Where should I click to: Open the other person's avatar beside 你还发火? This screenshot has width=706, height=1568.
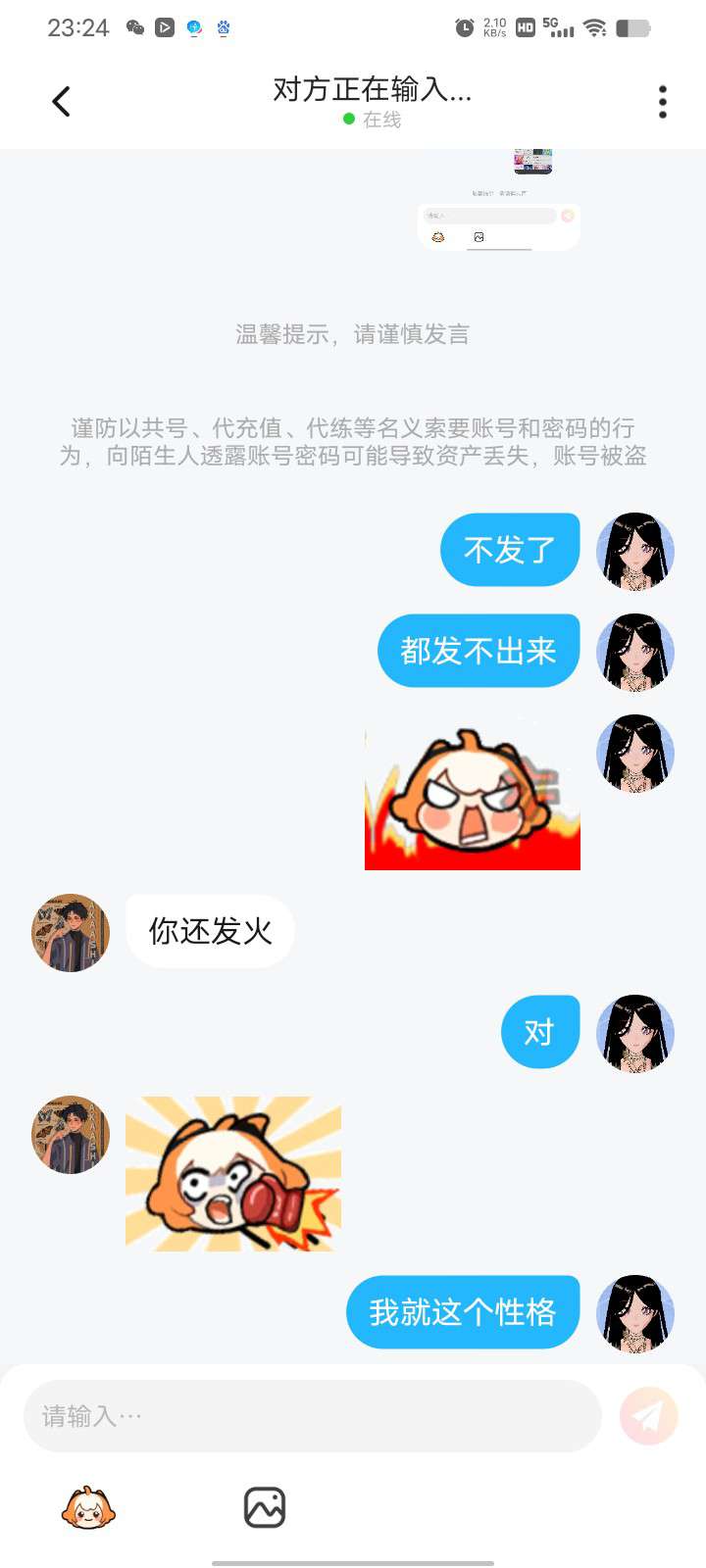pos(71,932)
